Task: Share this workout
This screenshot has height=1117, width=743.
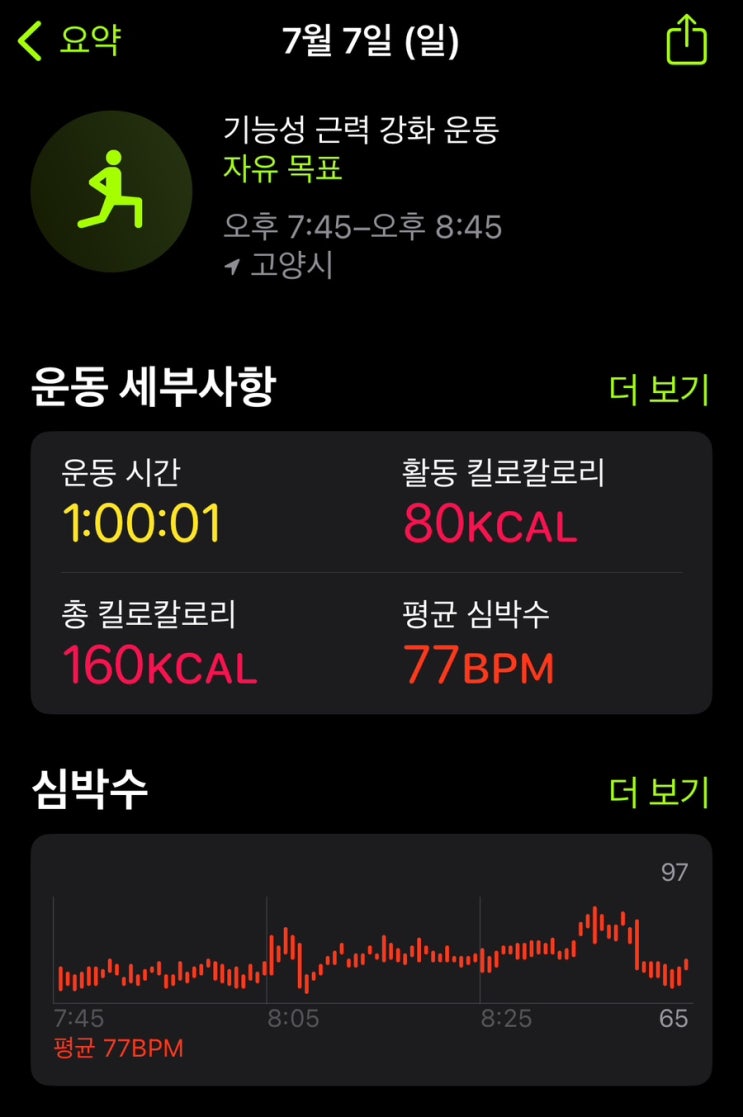Action: [x=686, y=42]
